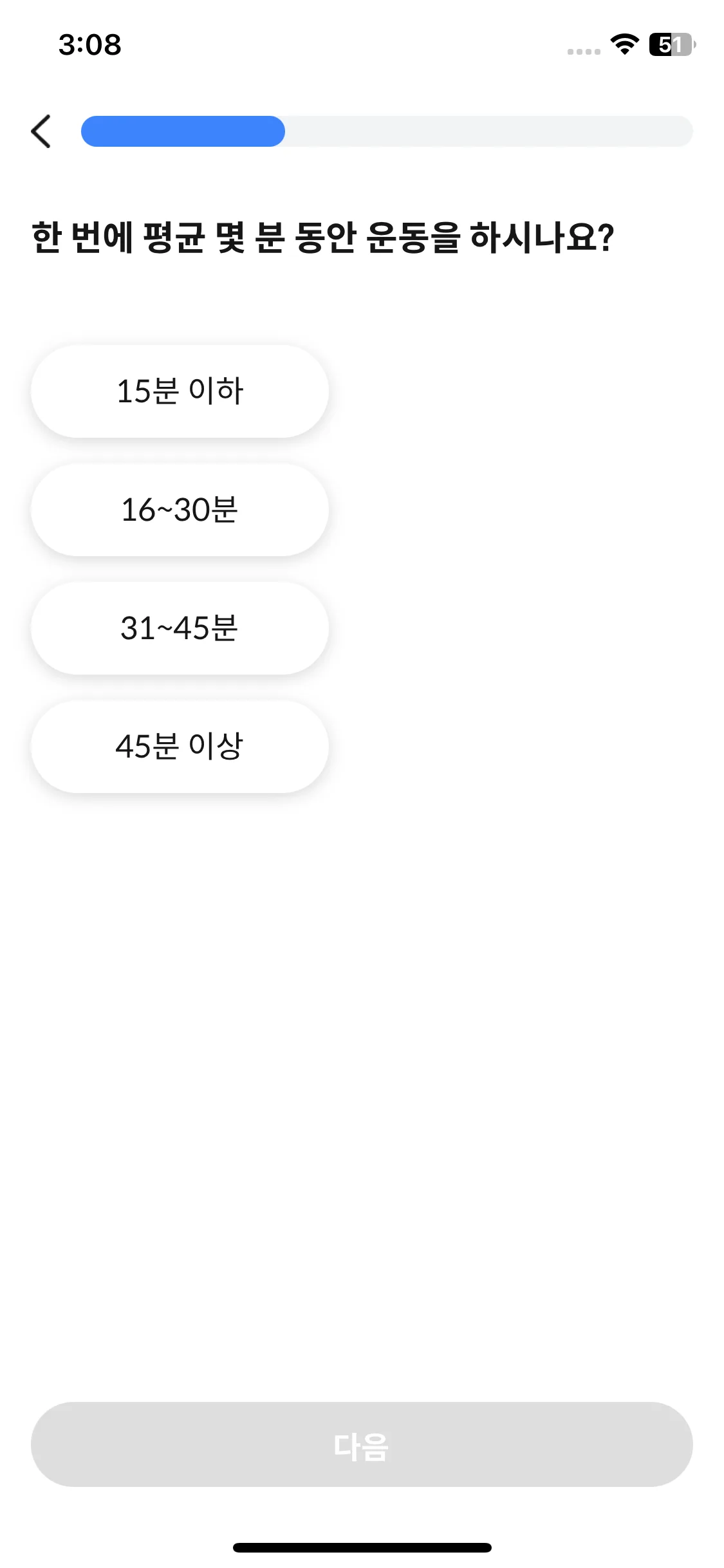Go back to the previous question

pos(41,131)
